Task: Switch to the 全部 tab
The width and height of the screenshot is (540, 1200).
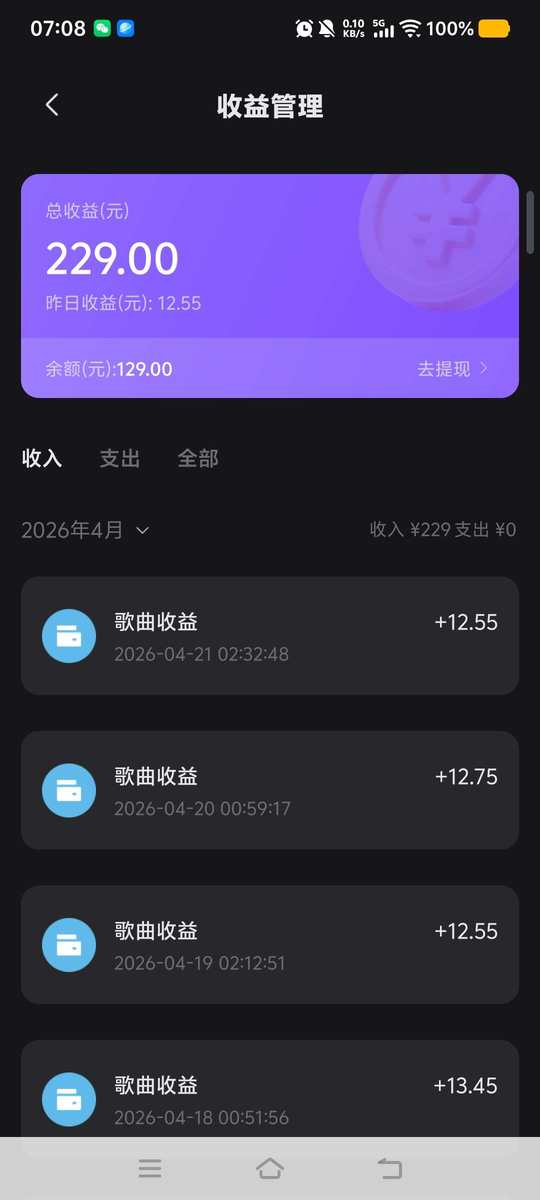Action: pyautogui.click(x=198, y=459)
